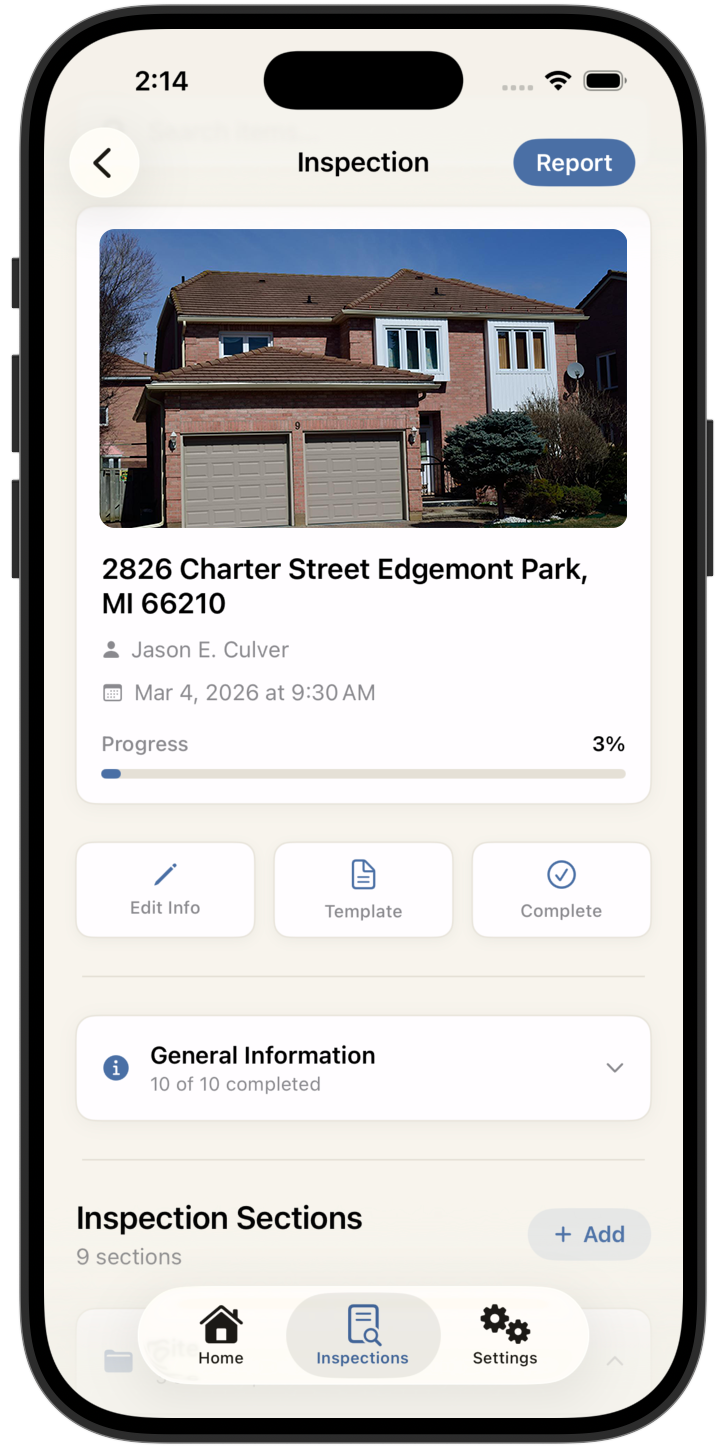Go to the Settings tab
726x1448 pixels.
click(505, 1336)
